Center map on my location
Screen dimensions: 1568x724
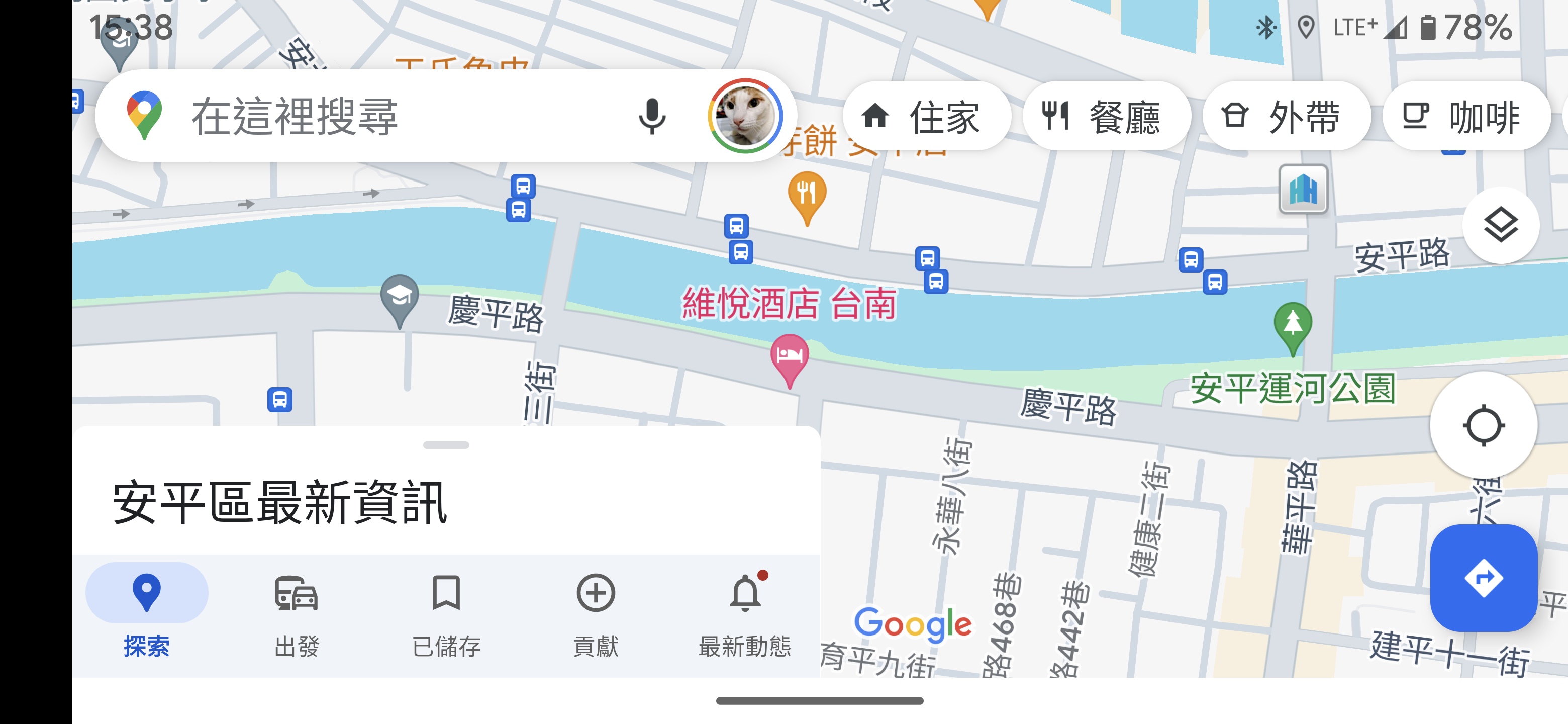[1483, 425]
